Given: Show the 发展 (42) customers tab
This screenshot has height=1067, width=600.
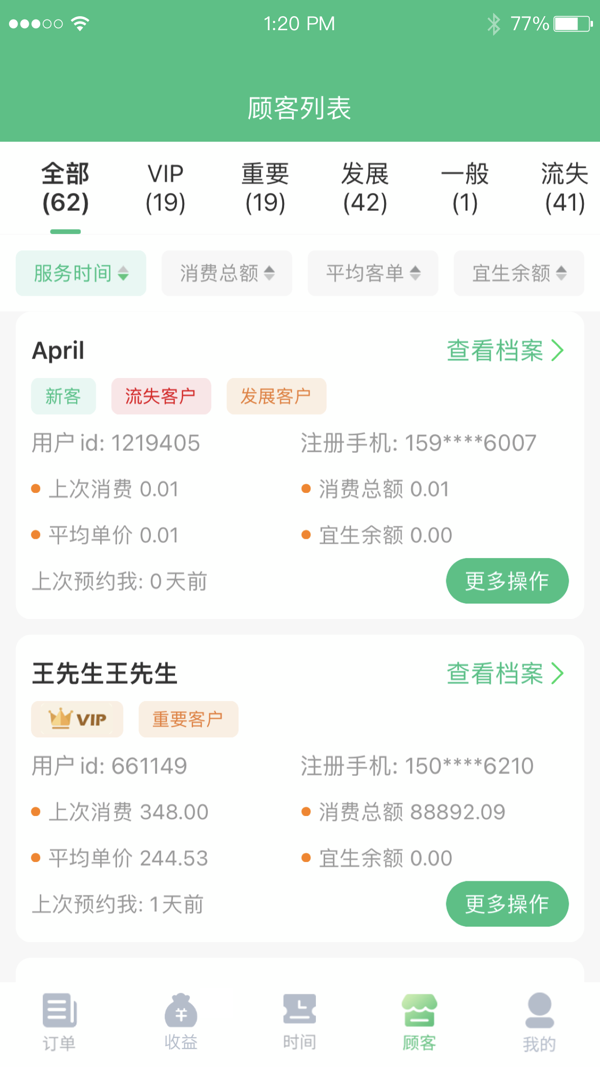Looking at the screenshot, I should (x=364, y=188).
